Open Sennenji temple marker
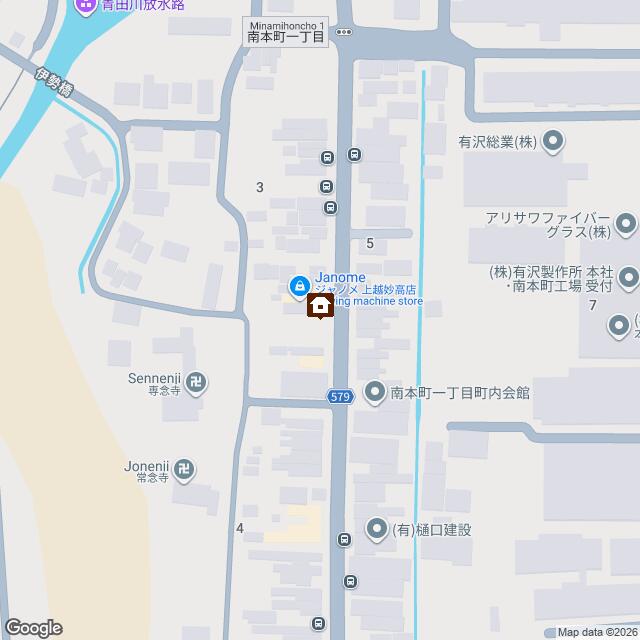 coord(199,380)
